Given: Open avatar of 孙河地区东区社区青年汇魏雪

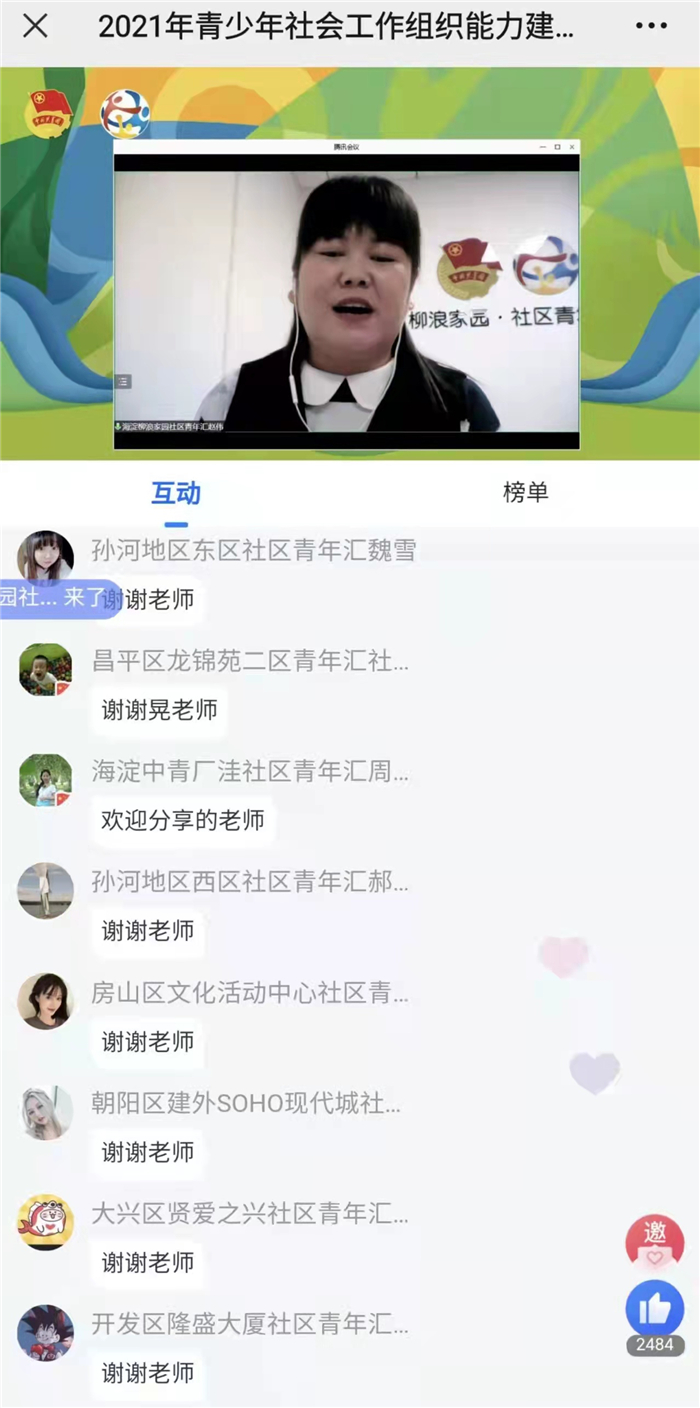Looking at the screenshot, I should (46, 556).
